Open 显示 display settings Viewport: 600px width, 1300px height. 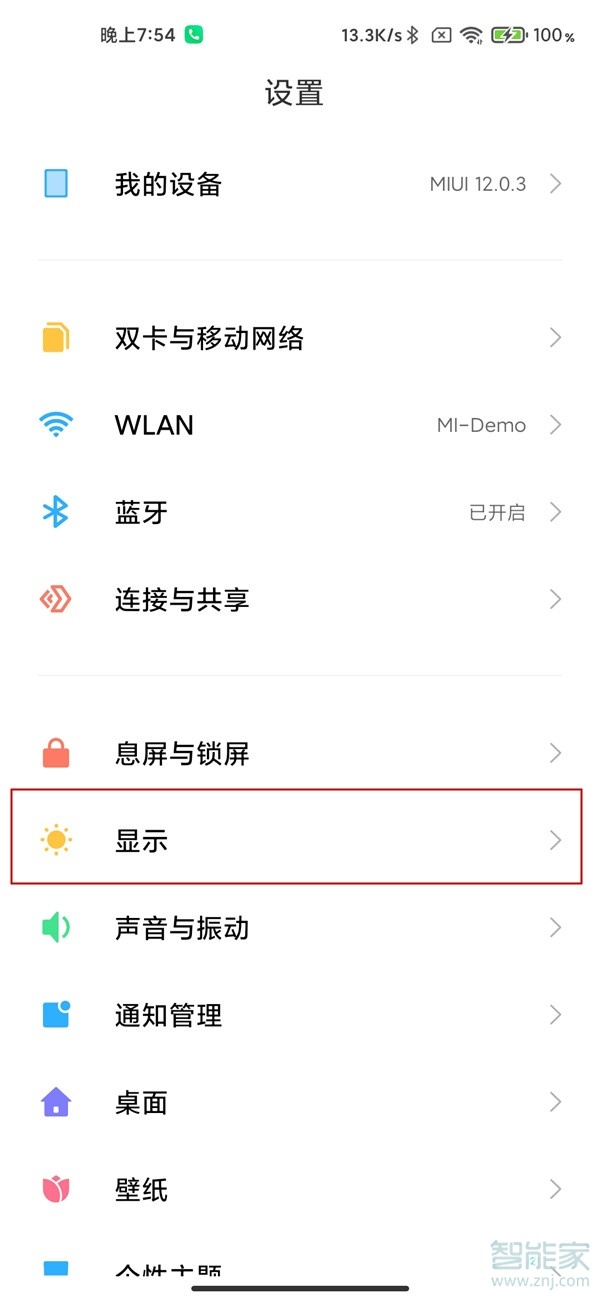(x=300, y=840)
